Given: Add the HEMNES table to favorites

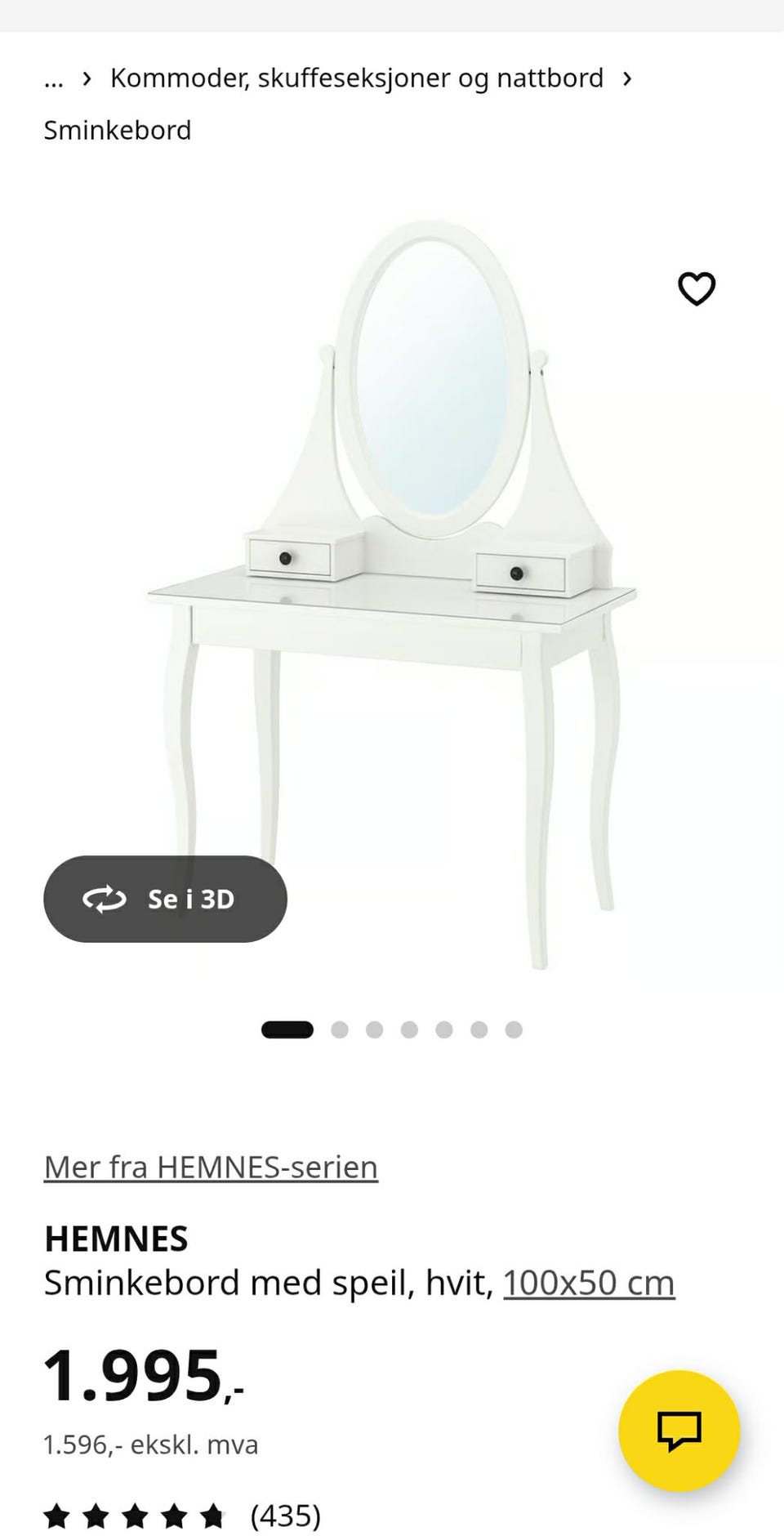Looking at the screenshot, I should tap(697, 289).
